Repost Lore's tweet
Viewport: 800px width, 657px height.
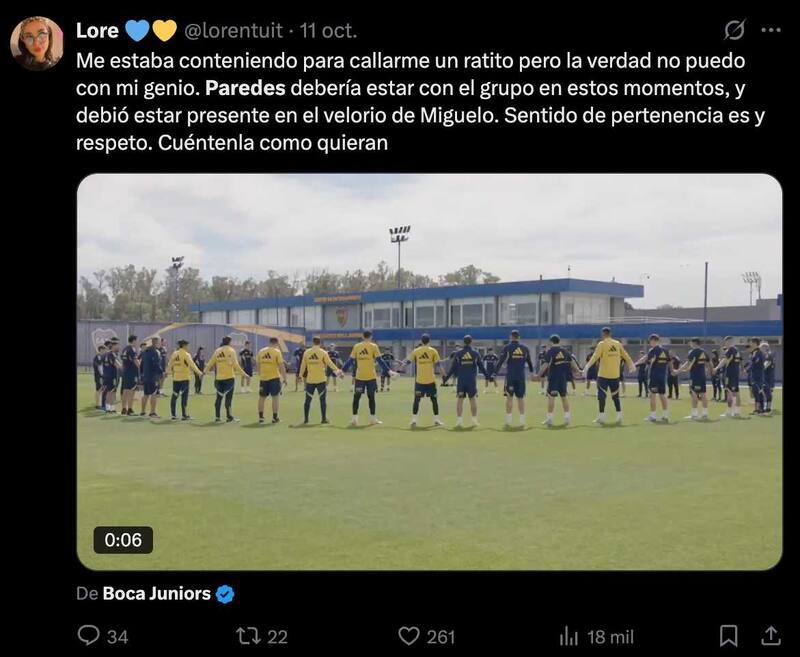tap(248, 636)
